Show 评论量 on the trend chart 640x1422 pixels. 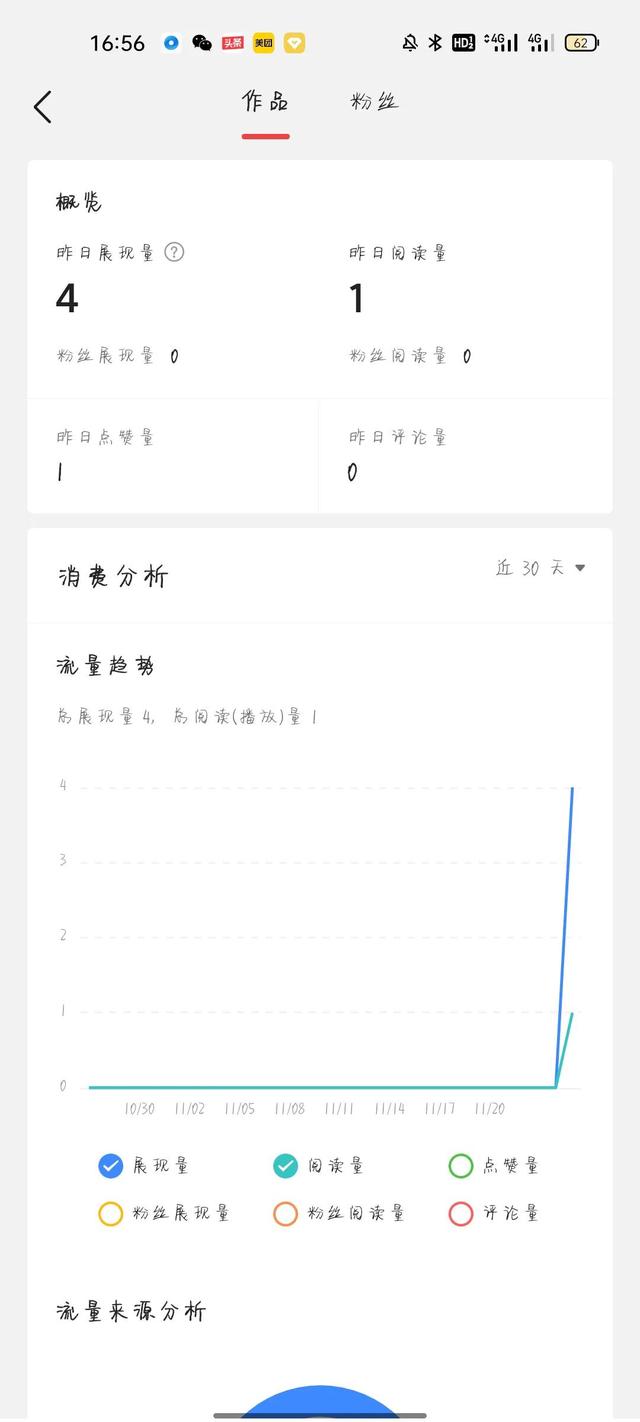[461, 1214]
